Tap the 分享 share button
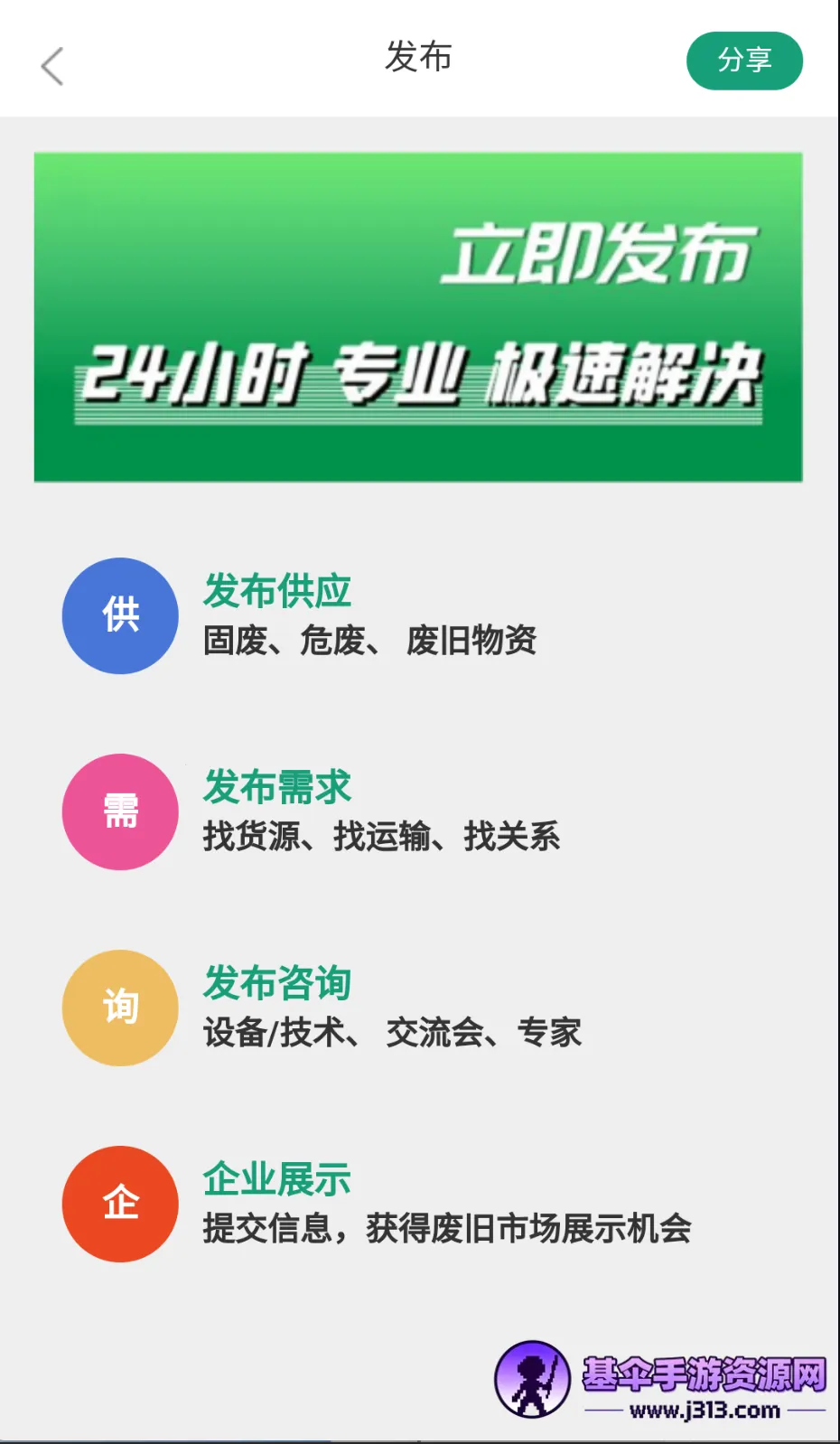 744,61
